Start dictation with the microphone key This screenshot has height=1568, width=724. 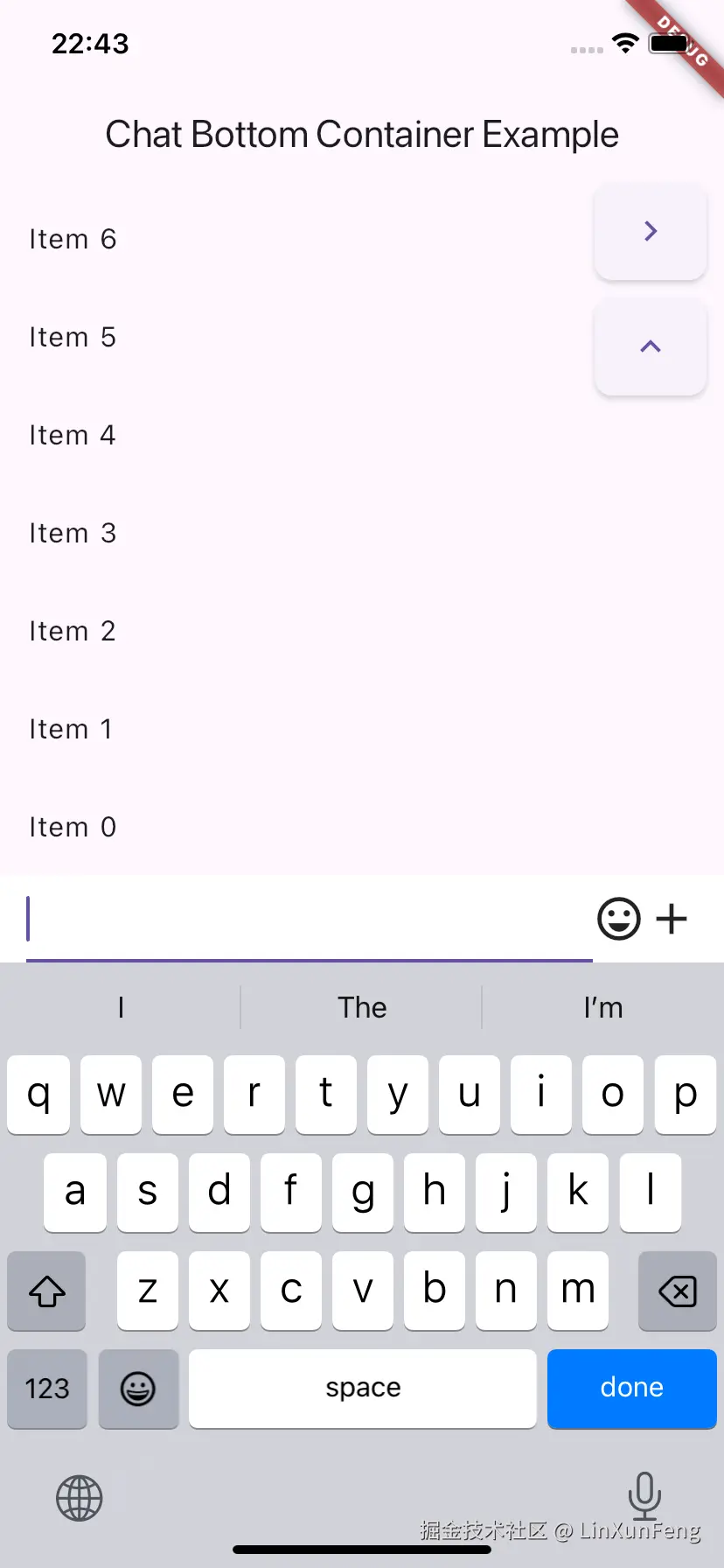(x=644, y=1494)
